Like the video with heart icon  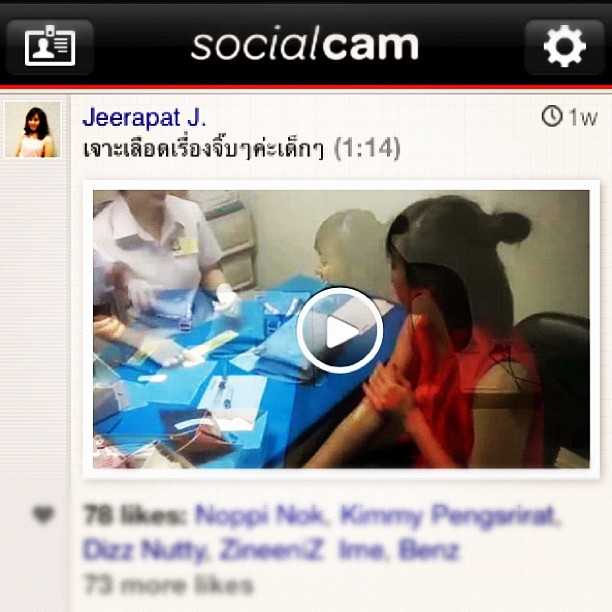click(x=42, y=515)
